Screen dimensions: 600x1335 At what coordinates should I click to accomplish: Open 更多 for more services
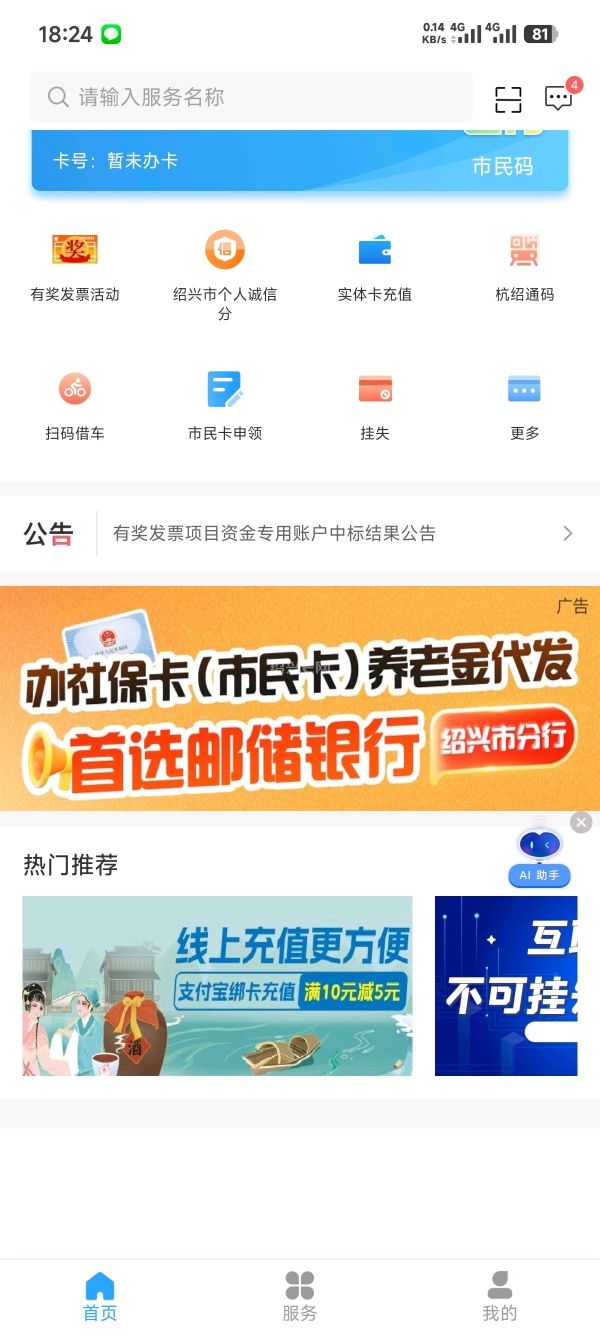click(524, 405)
